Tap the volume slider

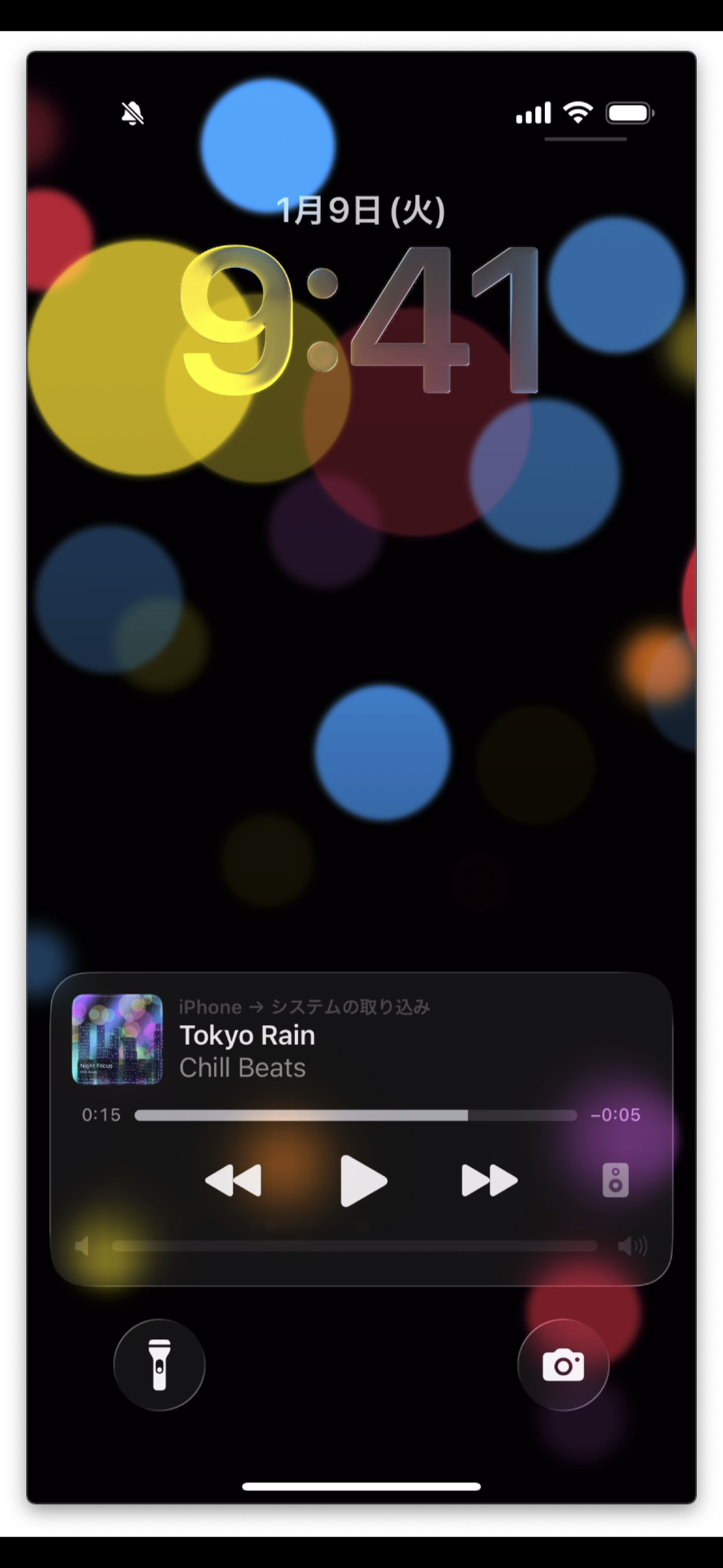pos(354,1246)
